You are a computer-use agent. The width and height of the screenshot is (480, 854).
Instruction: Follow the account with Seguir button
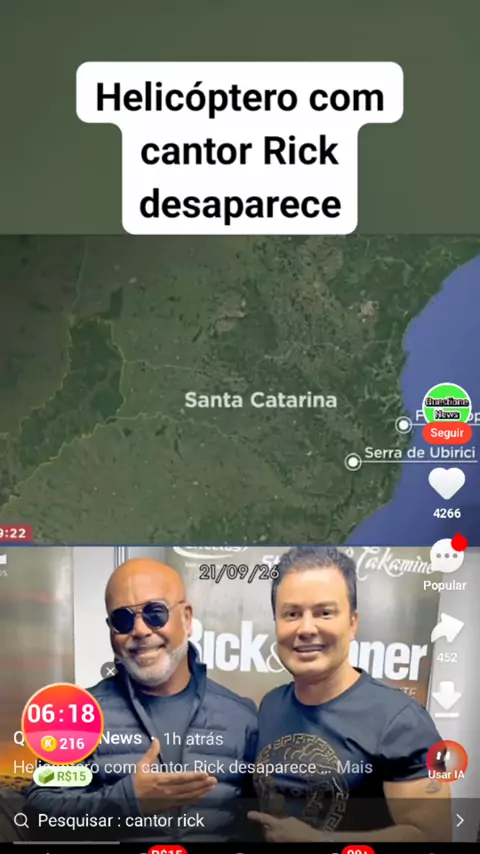[x=447, y=433]
